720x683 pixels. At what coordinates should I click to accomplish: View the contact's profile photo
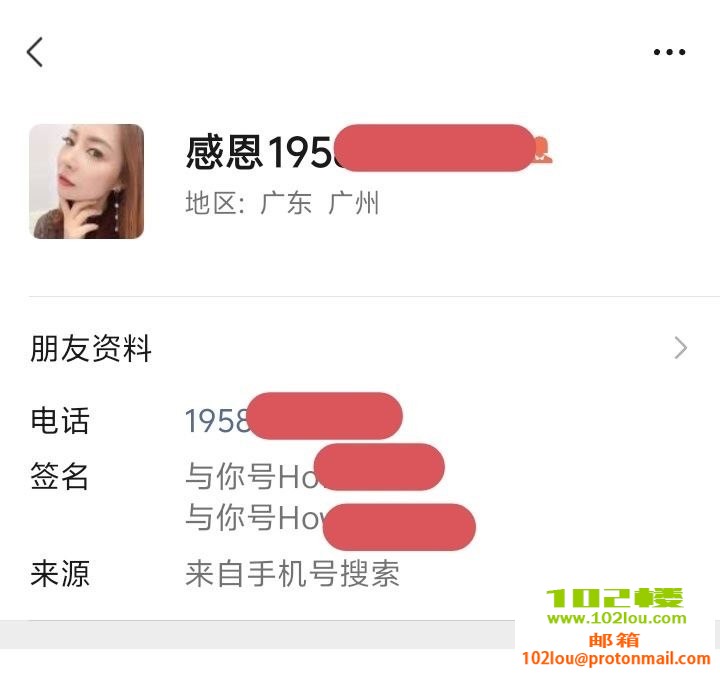[87, 181]
